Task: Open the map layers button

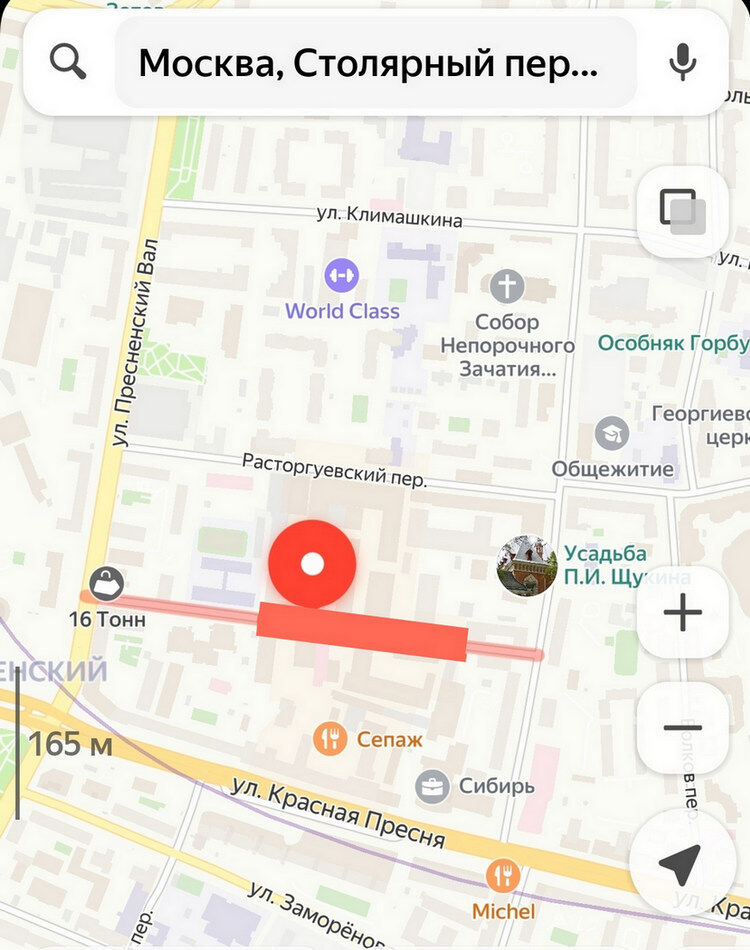Action: pyautogui.click(x=682, y=212)
